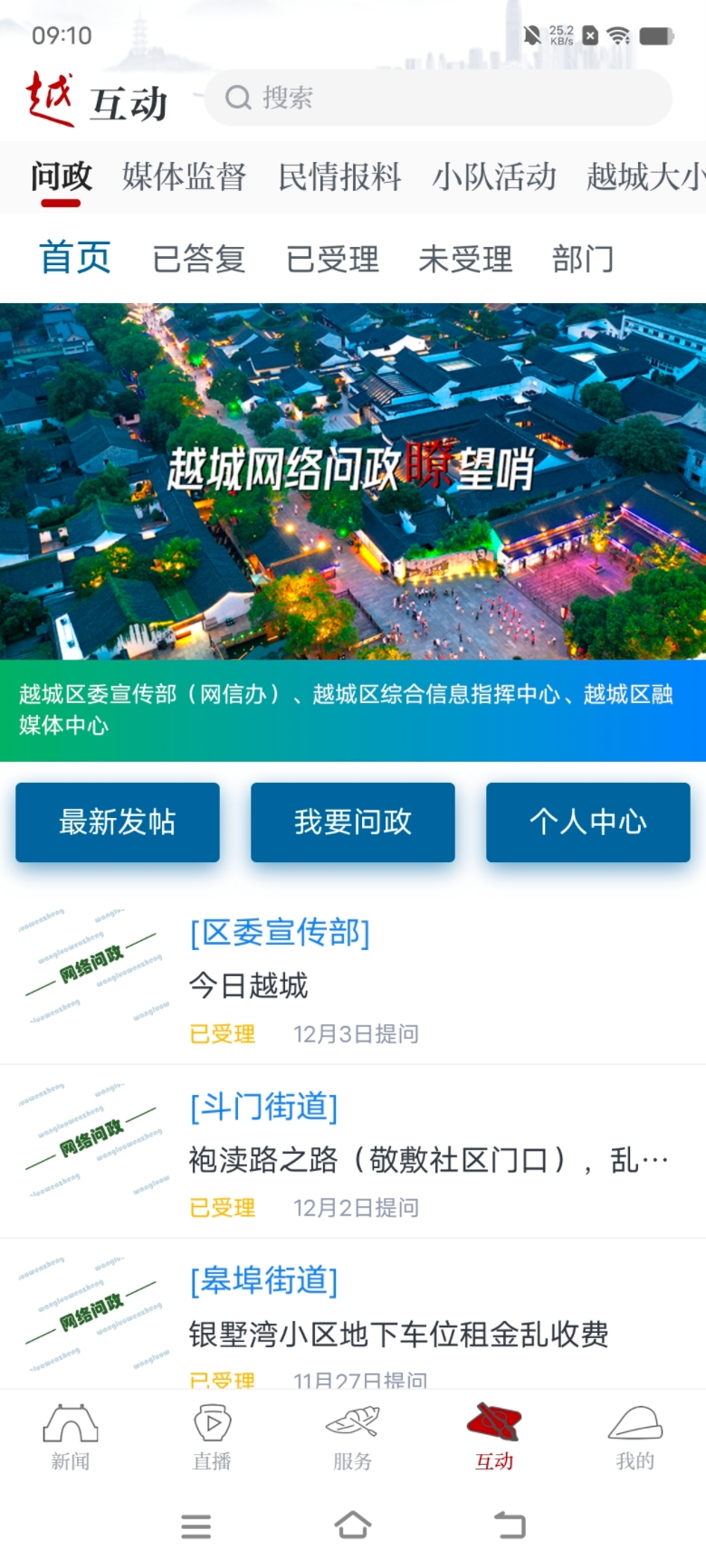Open the [斗门街道] post link
The image size is (706, 1568).
tap(263, 1107)
